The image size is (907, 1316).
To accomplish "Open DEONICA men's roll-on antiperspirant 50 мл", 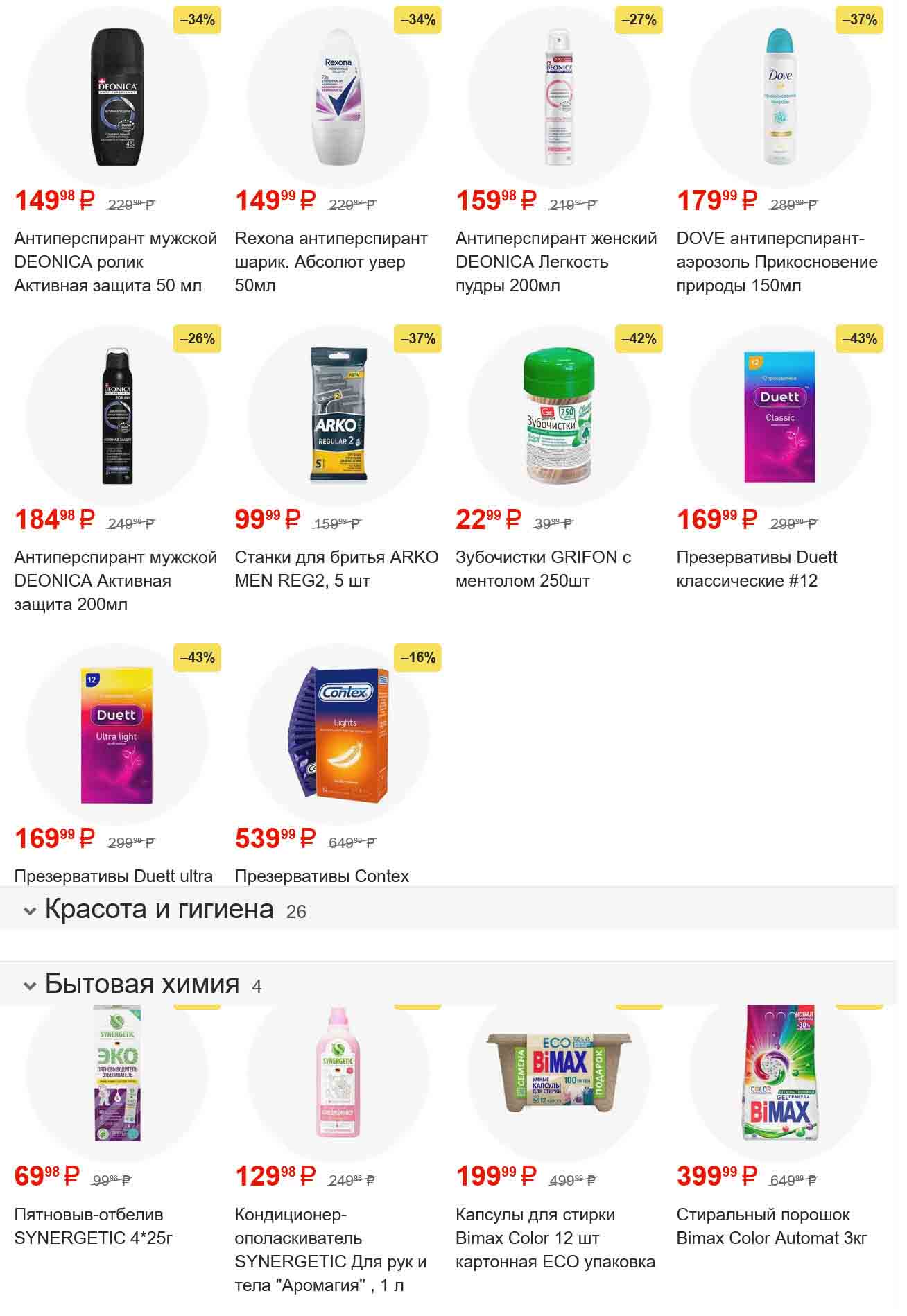I will pyautogui.click(x=116, y=97).
